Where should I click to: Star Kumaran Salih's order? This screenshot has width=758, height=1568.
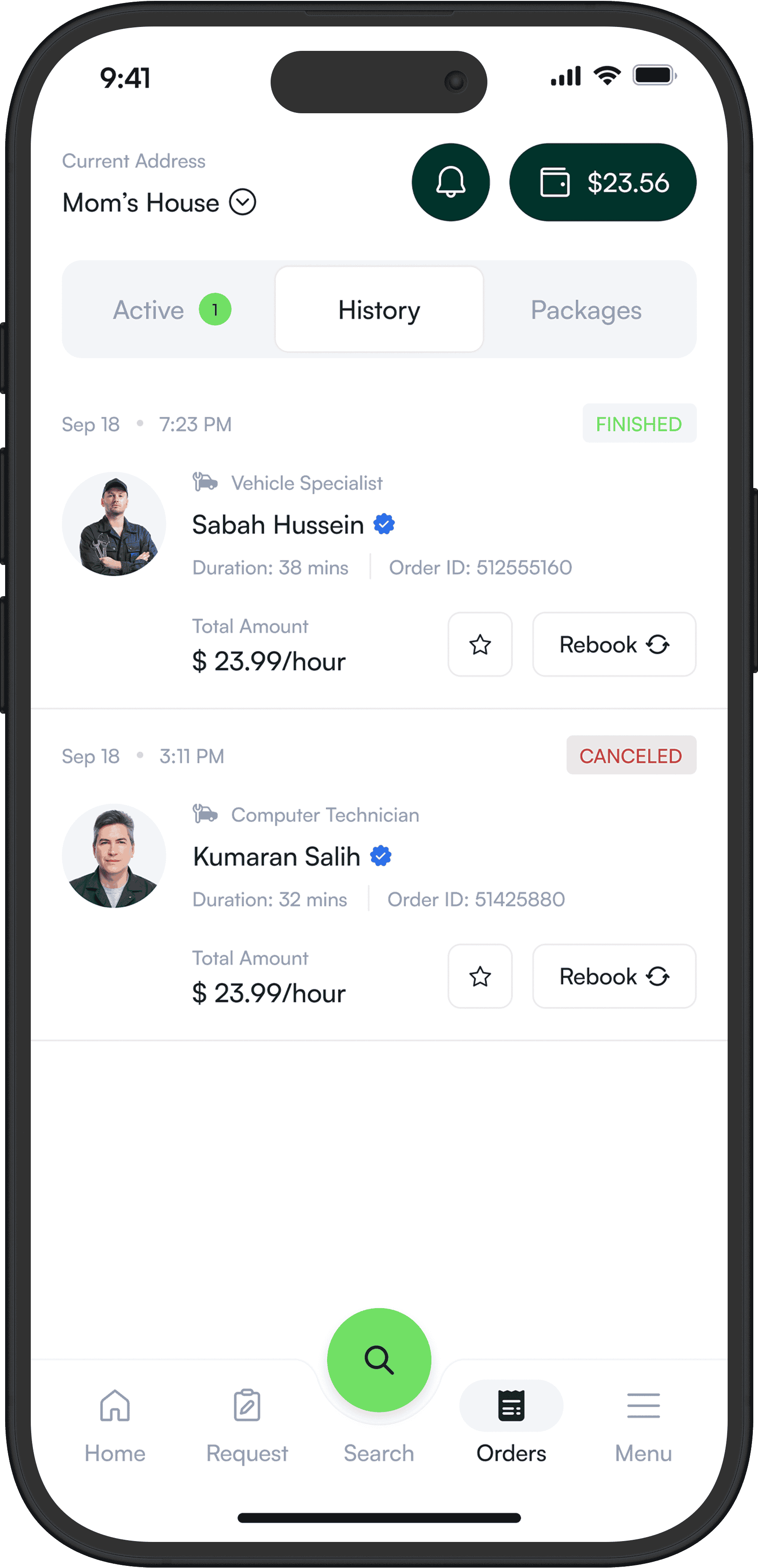coord(480,976)
